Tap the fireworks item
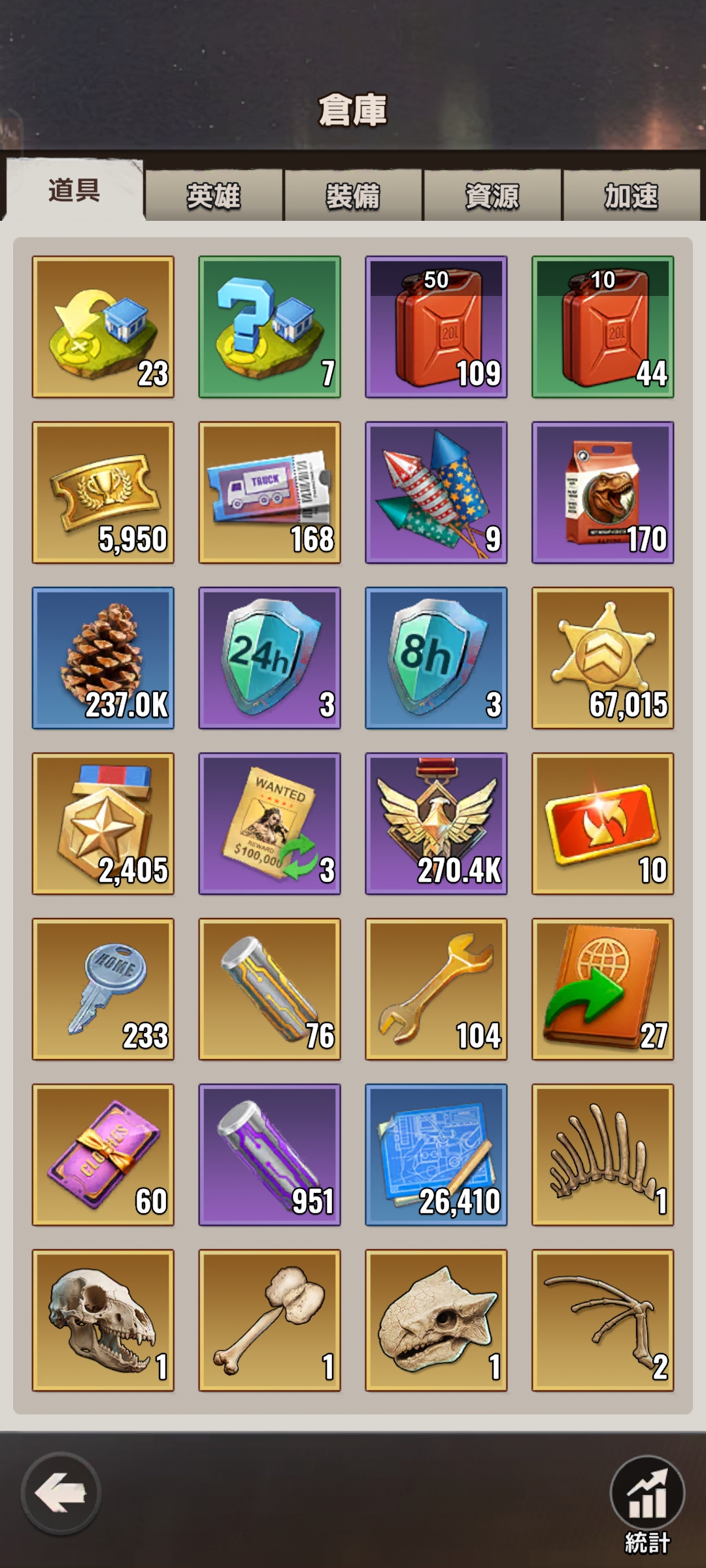The width and height of the screenshot is (706, 1568). (436, 493)
